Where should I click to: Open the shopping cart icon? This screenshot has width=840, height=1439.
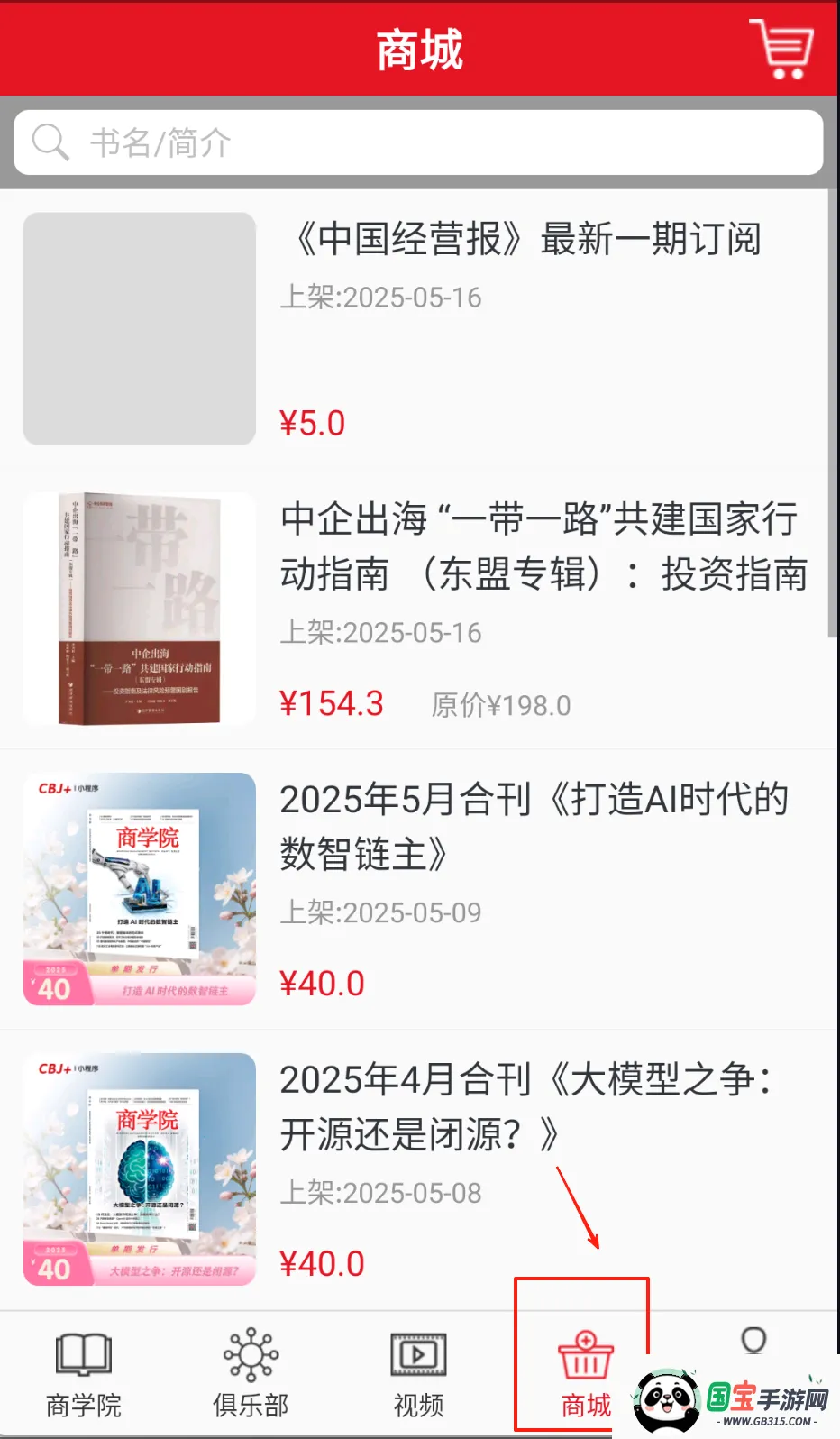[782, 50]
